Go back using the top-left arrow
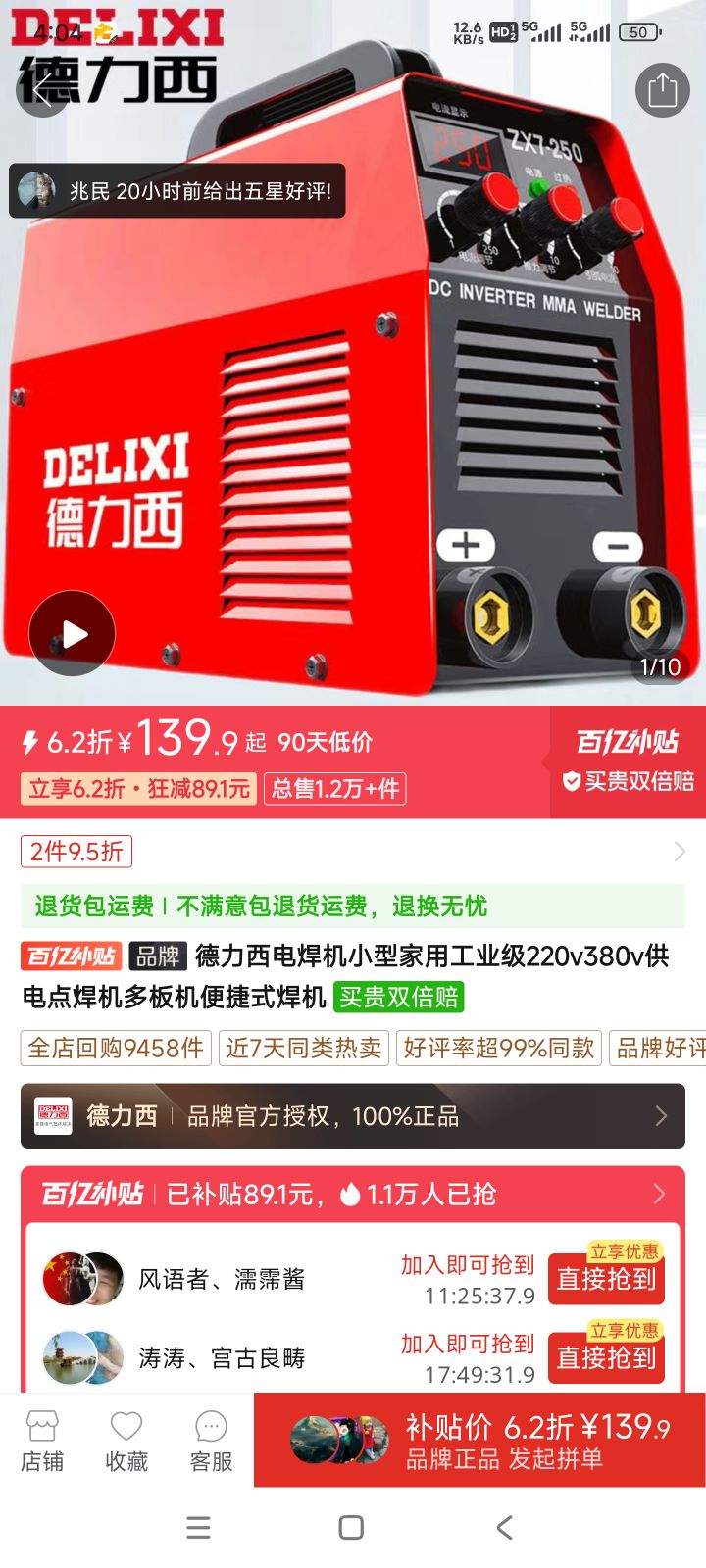This screenshot has height=1568, width=706. pos(42,91)
